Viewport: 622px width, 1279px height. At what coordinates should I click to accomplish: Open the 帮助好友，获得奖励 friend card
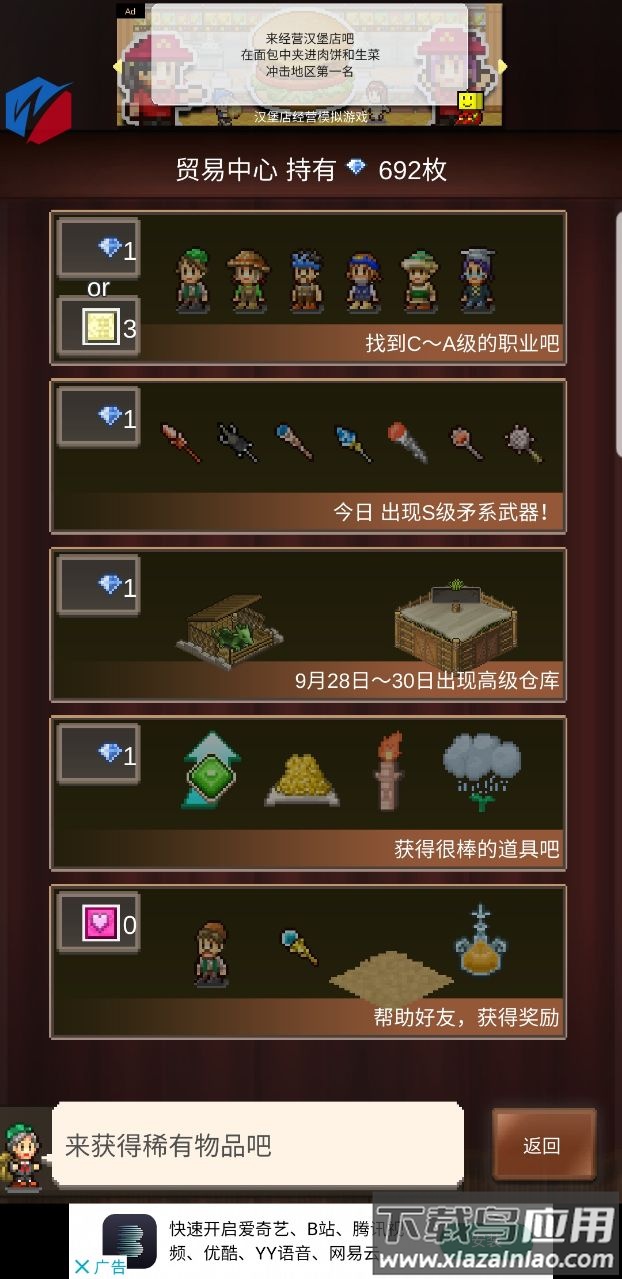tap(308, 961)
